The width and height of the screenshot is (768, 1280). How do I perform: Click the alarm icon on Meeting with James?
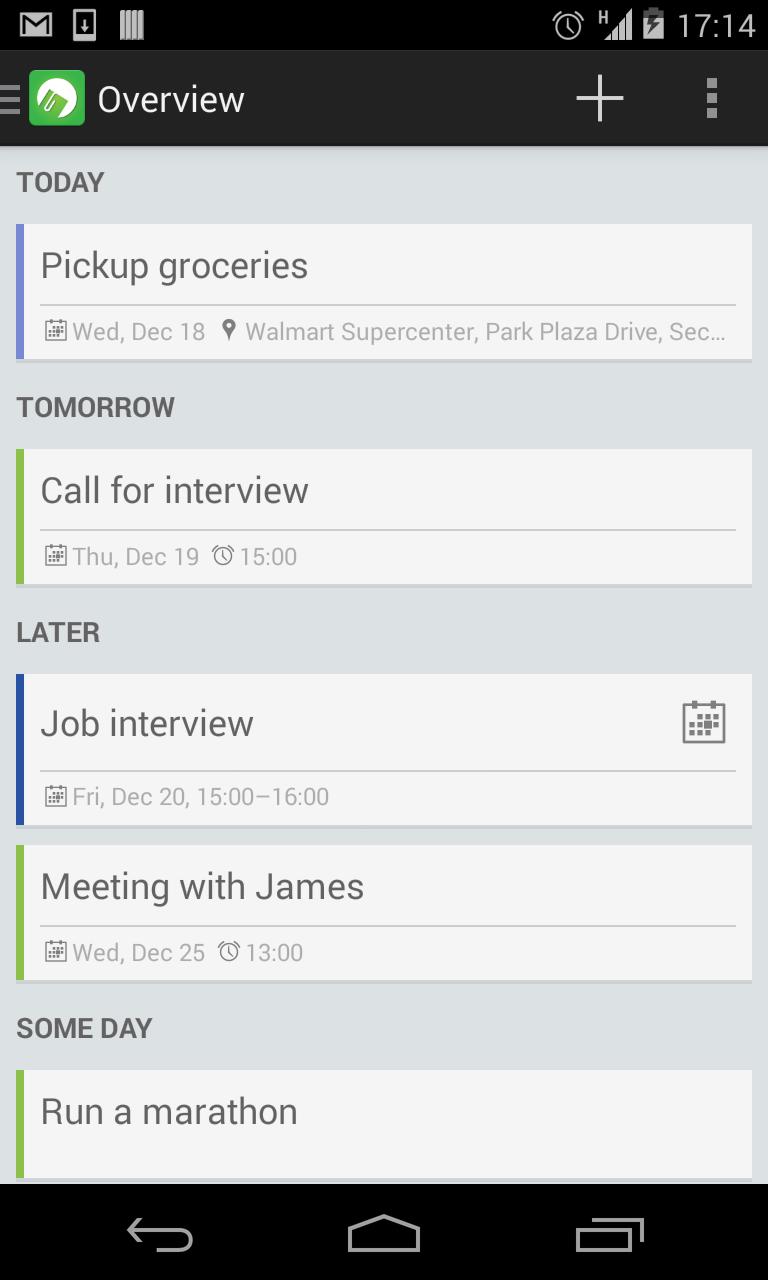(x=230, y=951)
